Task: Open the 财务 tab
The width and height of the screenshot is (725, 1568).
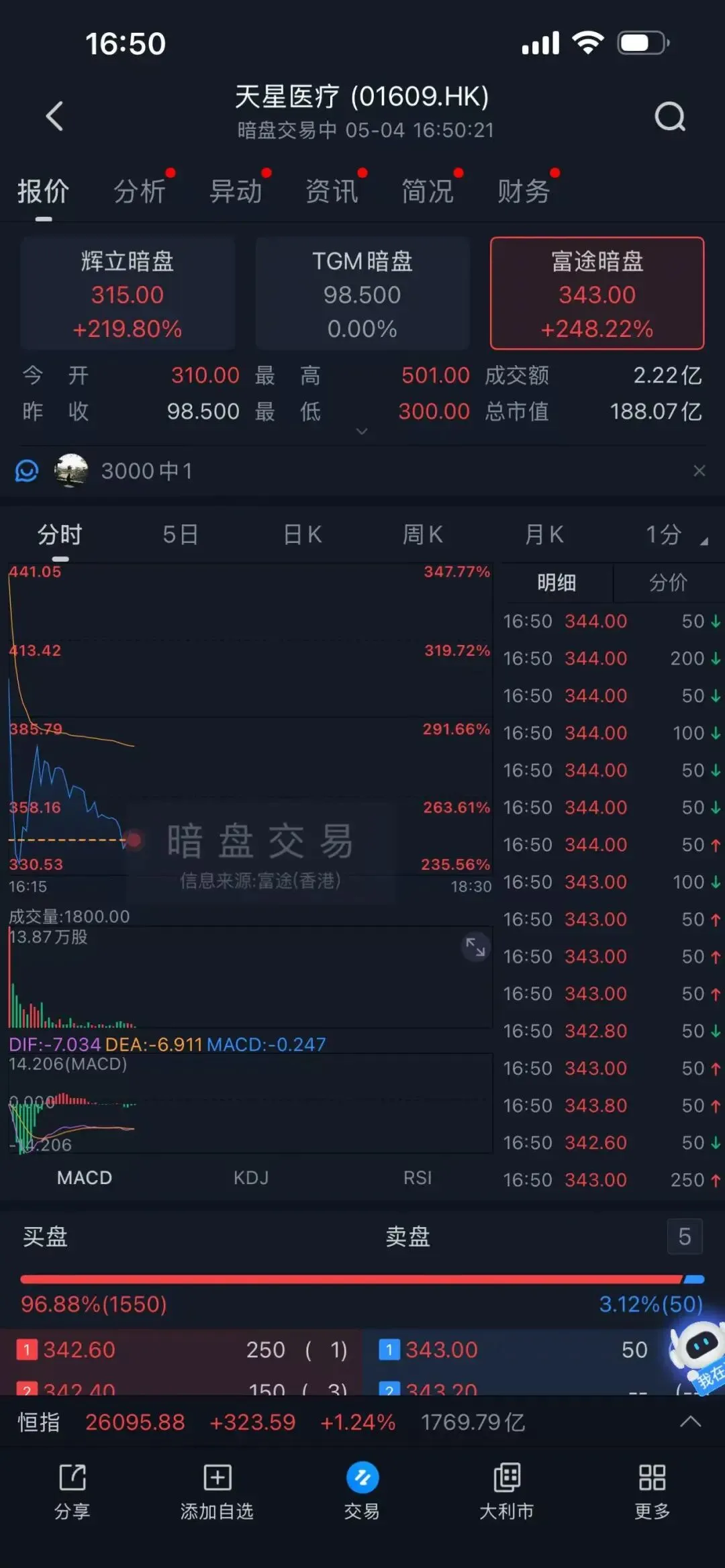Action: click(524, 191)
